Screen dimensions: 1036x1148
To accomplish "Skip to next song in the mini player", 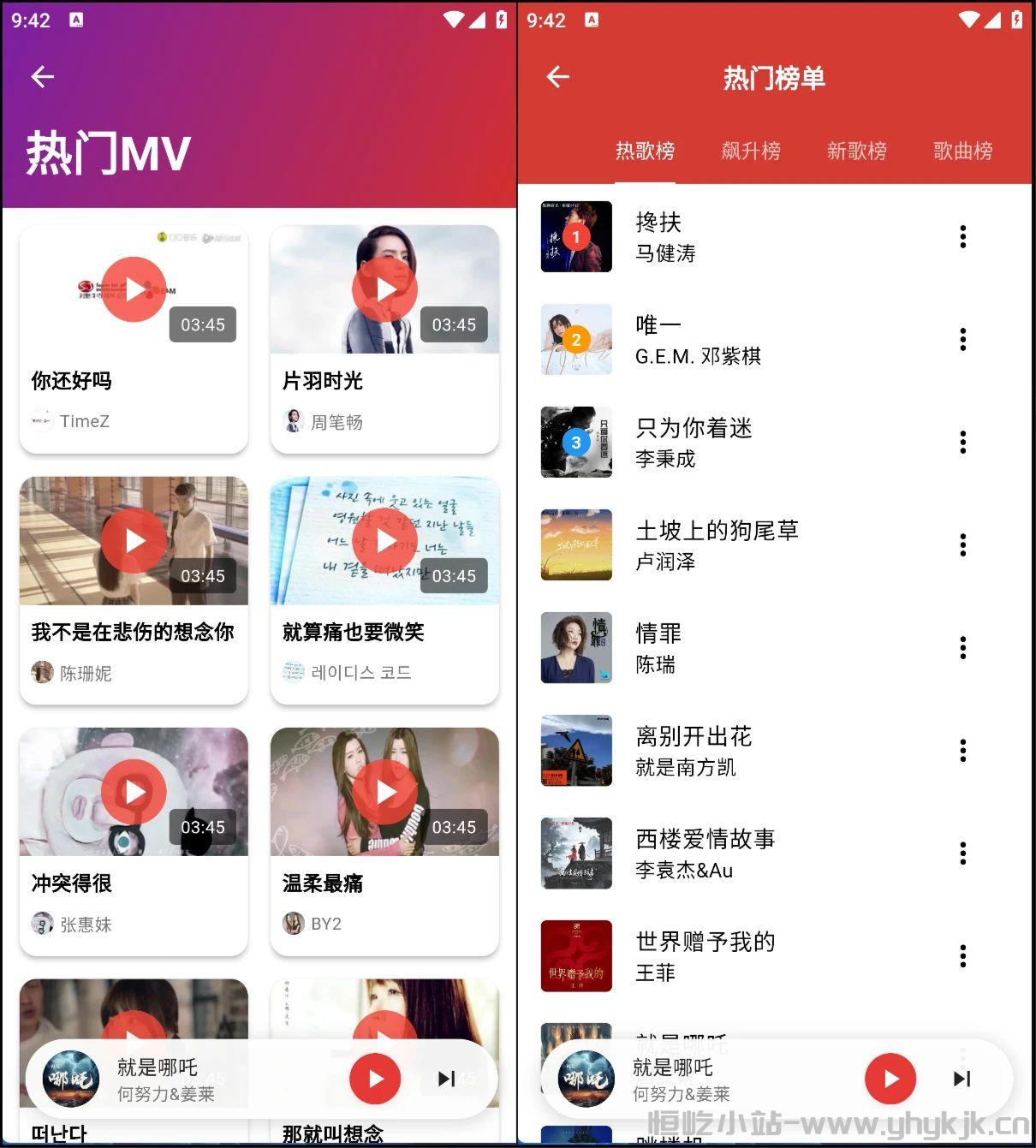I will click(x=446, y=1079).
